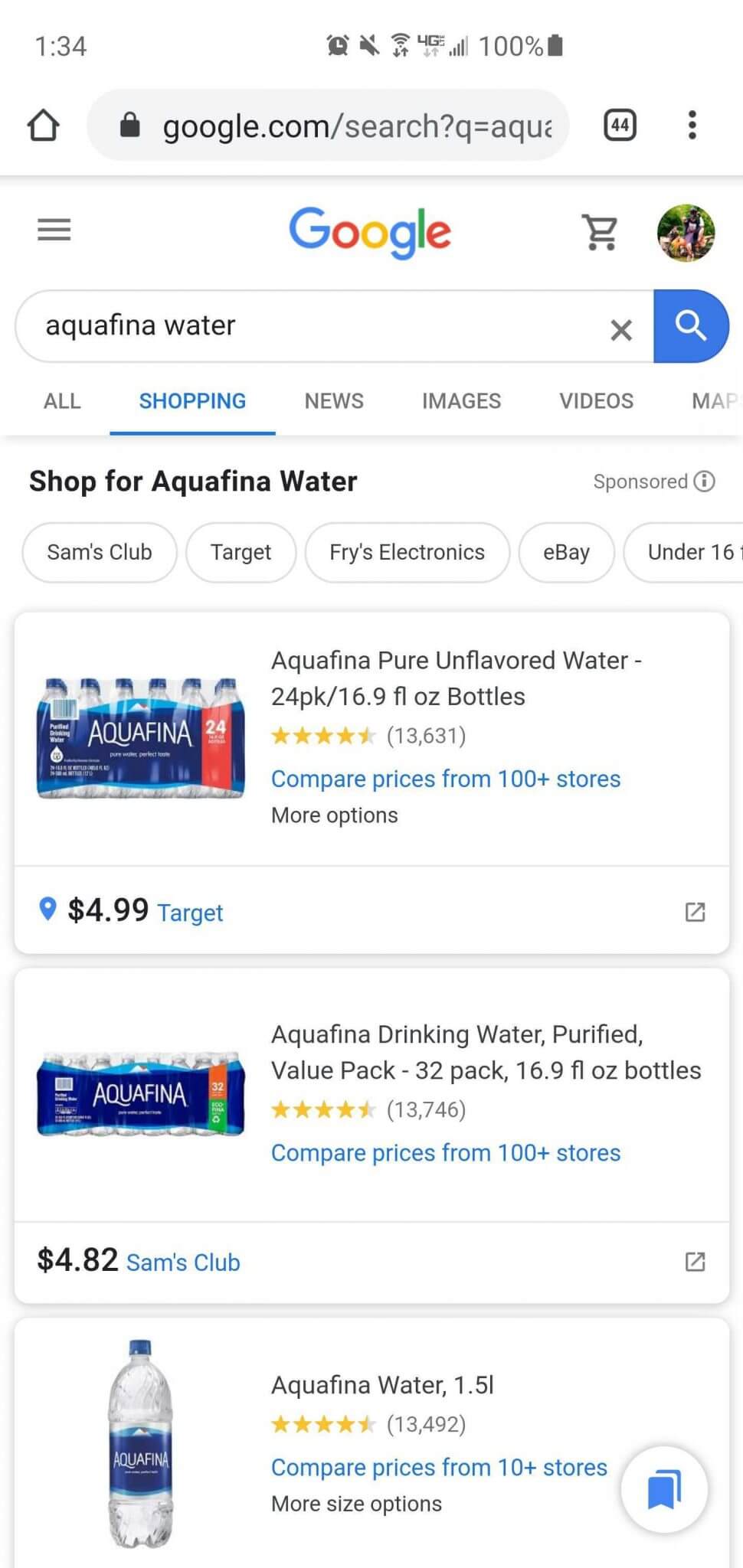Select the Fry's Electronics filter chip
This screenshot has height=1568, width=743.
[407, 552]
